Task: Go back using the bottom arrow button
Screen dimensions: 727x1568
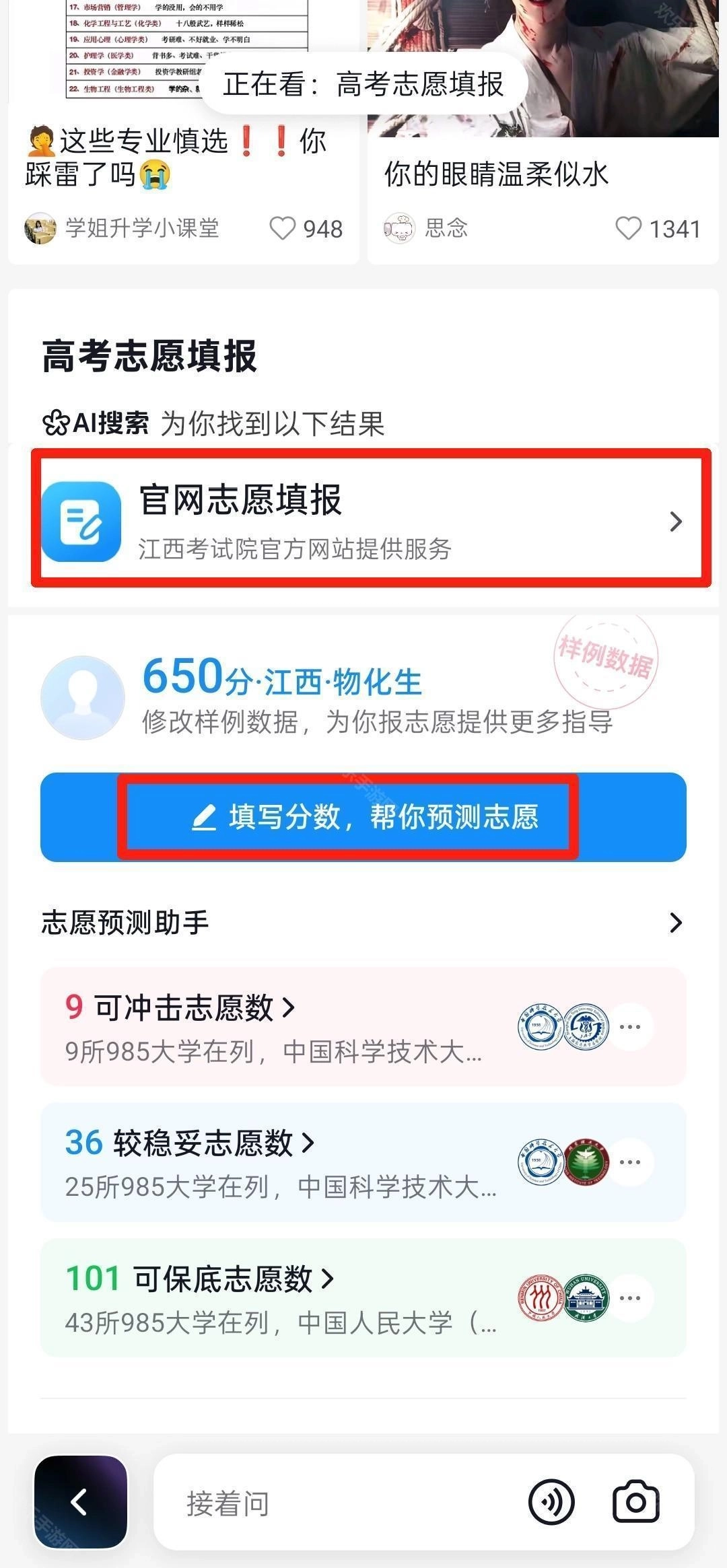Action: tap(81, 1502)
